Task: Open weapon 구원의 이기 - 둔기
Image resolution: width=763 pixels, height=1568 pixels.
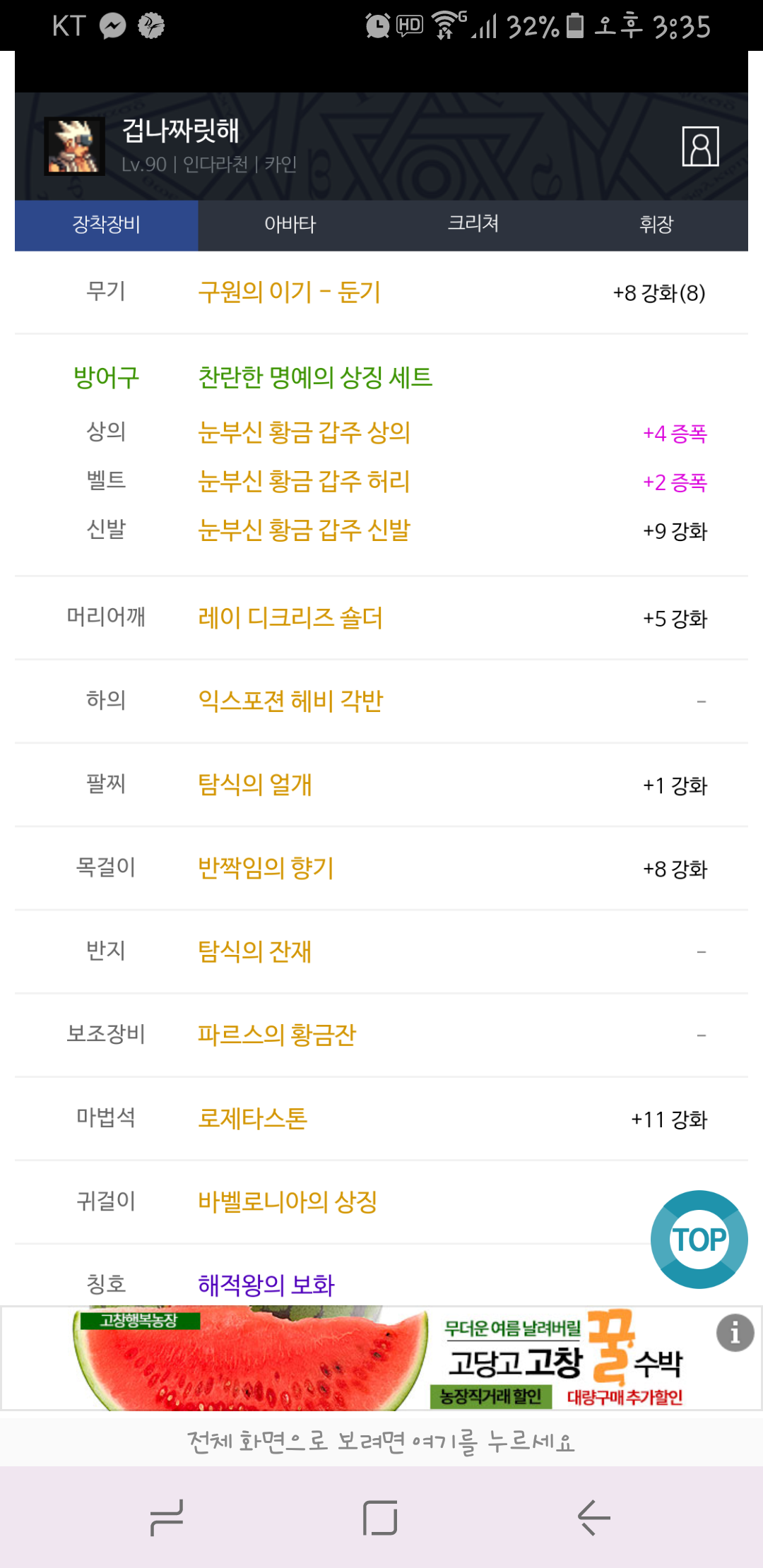Action: tap(289, 292)
